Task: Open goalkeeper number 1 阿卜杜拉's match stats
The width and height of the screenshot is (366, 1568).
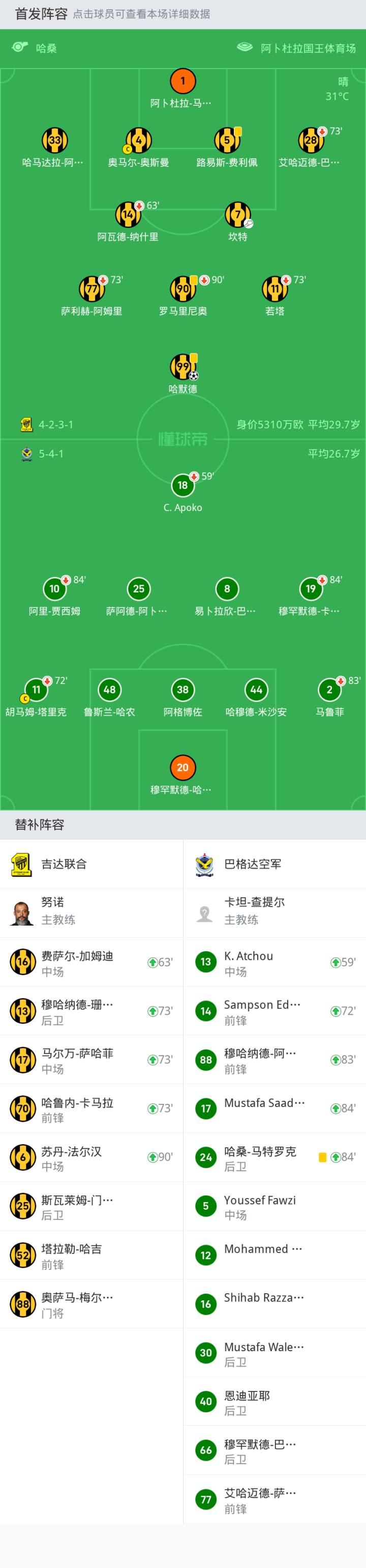Action: click(x=182, y=81)
